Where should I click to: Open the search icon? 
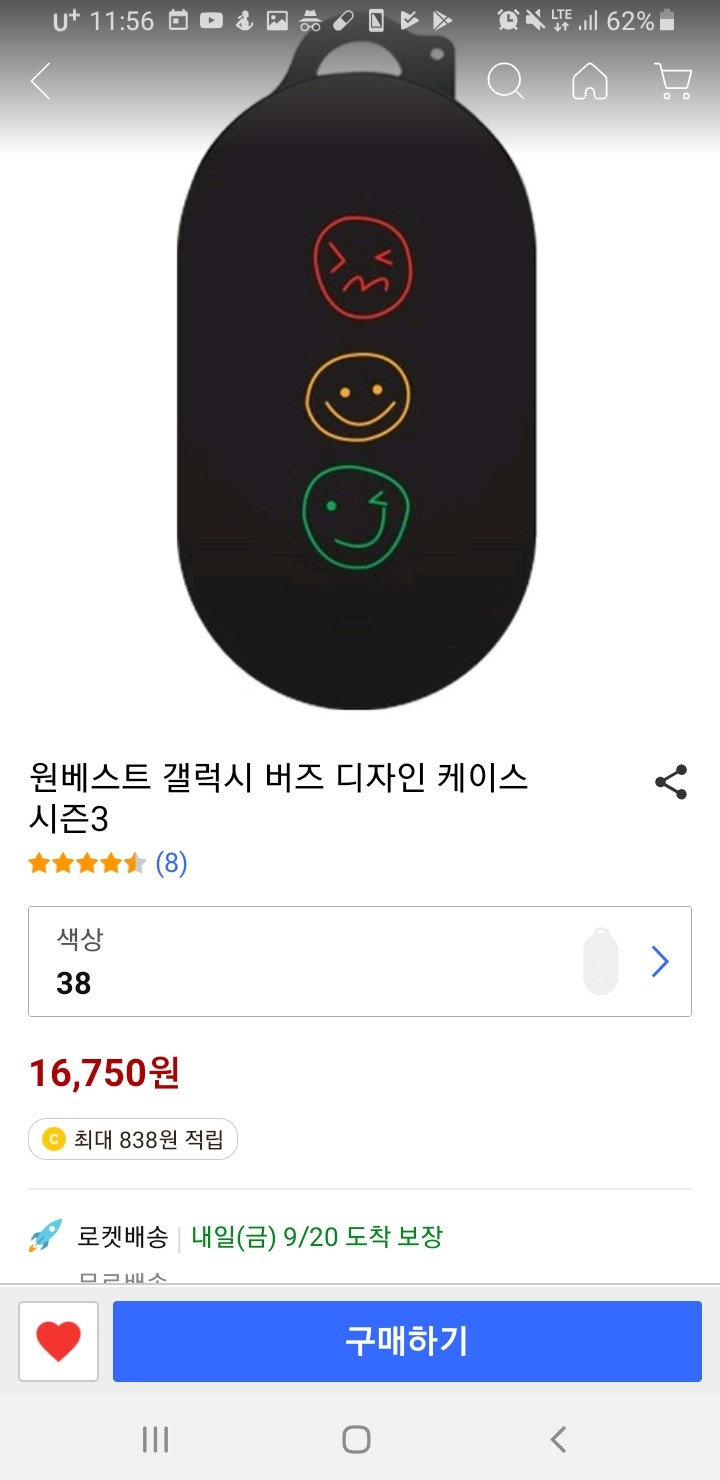(505, 82)
